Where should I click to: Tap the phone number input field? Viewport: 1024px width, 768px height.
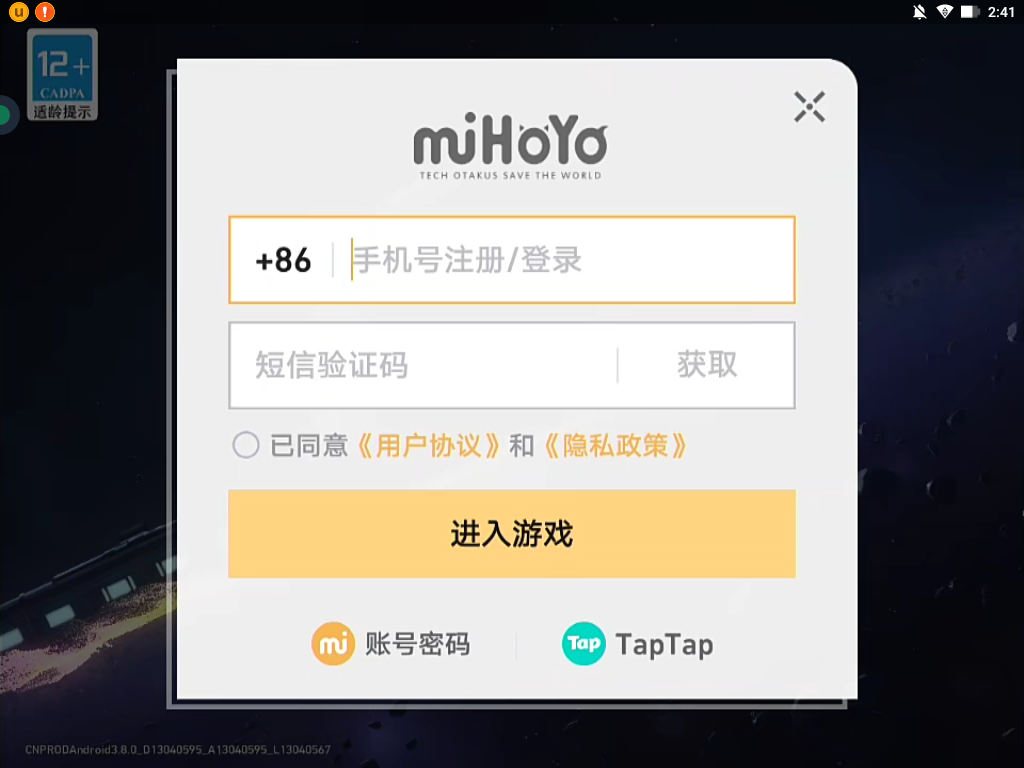coord(570,260)
